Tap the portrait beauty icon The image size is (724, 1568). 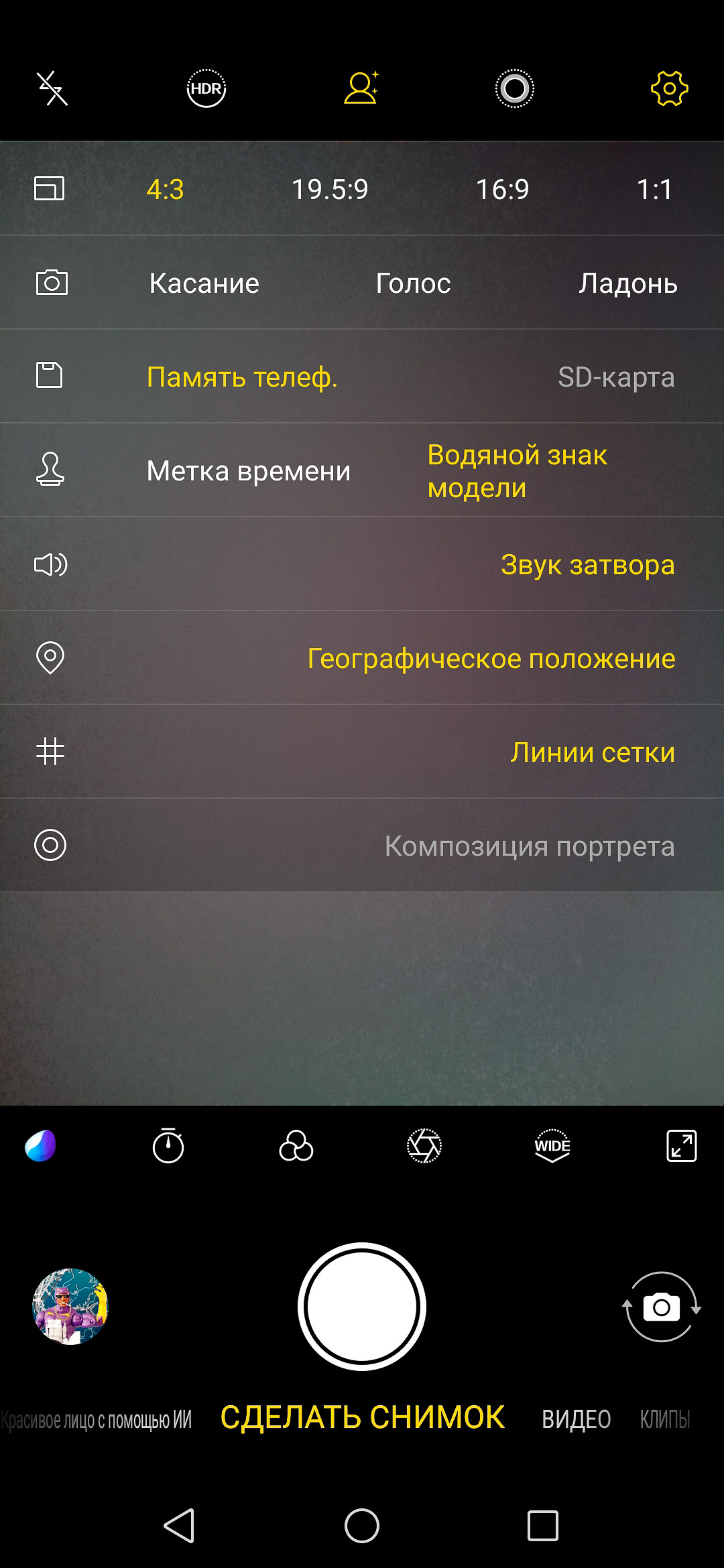tap(361, 88)
